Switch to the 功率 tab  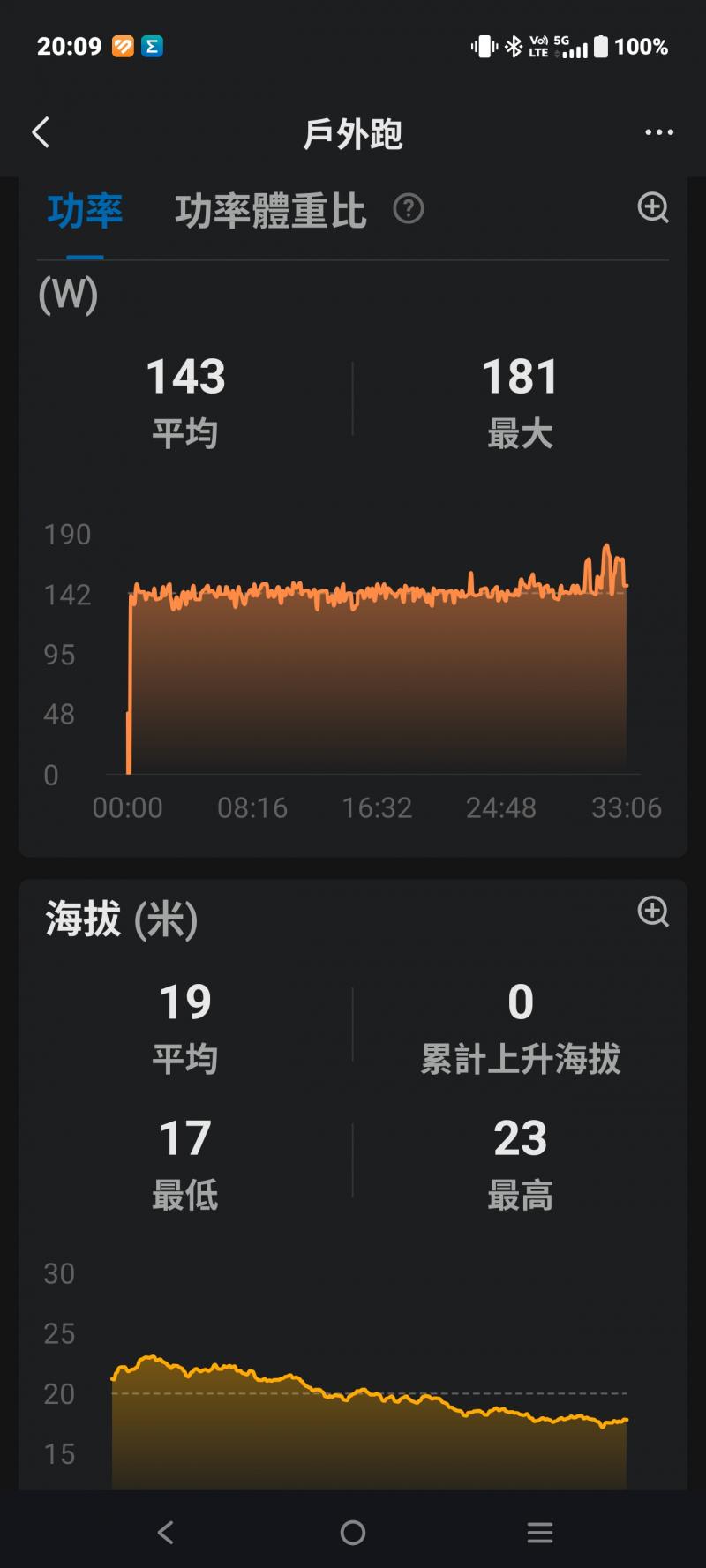pyautogui.click(x=85, y=212)
